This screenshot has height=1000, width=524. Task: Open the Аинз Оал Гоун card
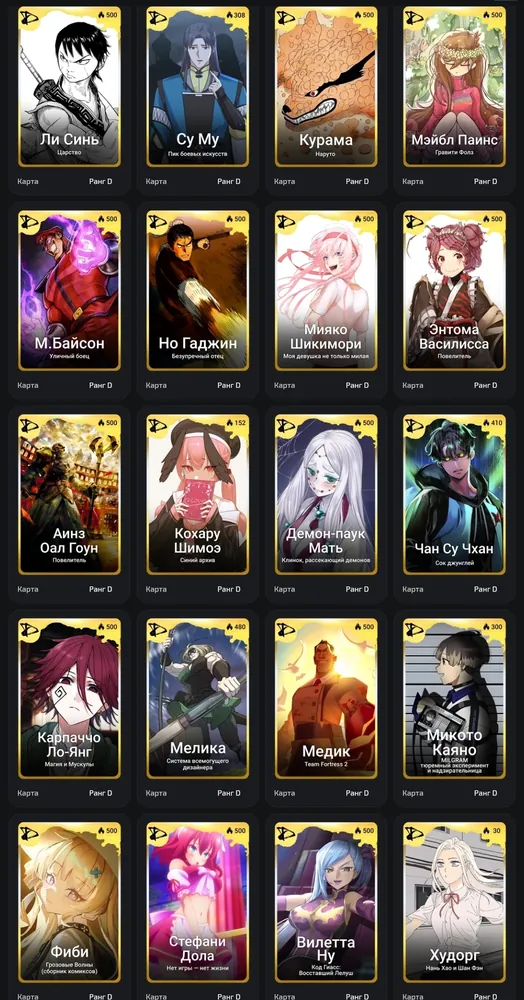[69, 495]
